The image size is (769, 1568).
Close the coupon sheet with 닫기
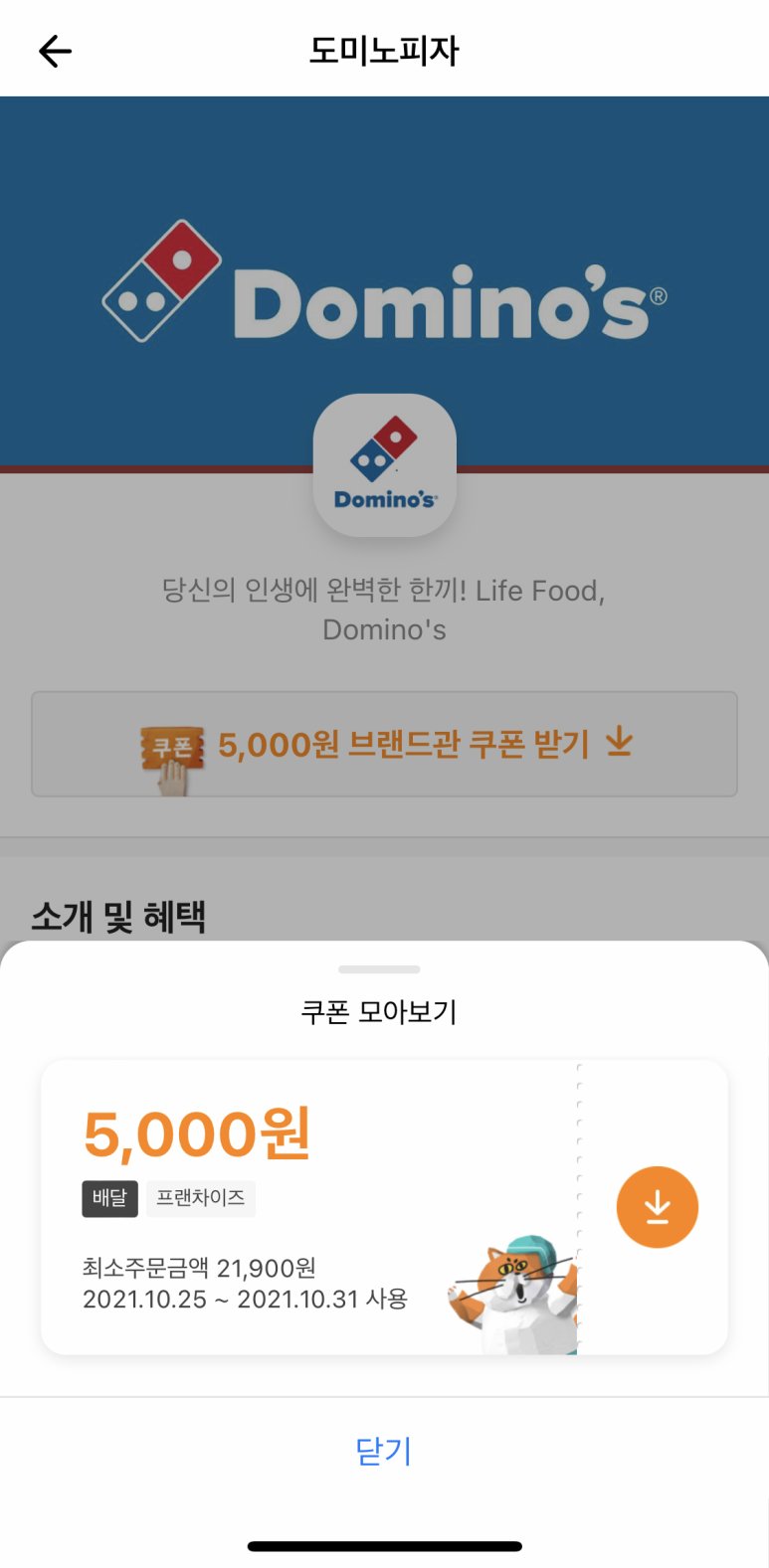(384, 1452)
